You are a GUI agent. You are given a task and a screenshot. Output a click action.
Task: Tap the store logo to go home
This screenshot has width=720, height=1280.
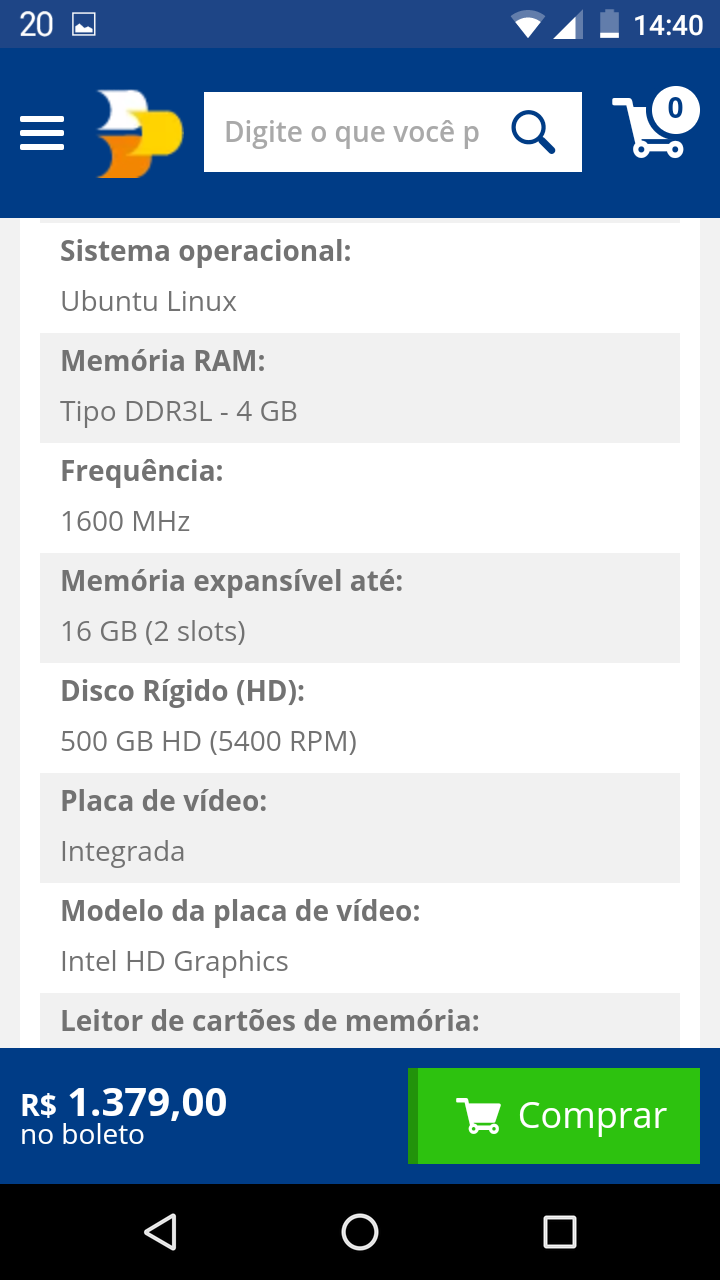[x=140, y=133]
